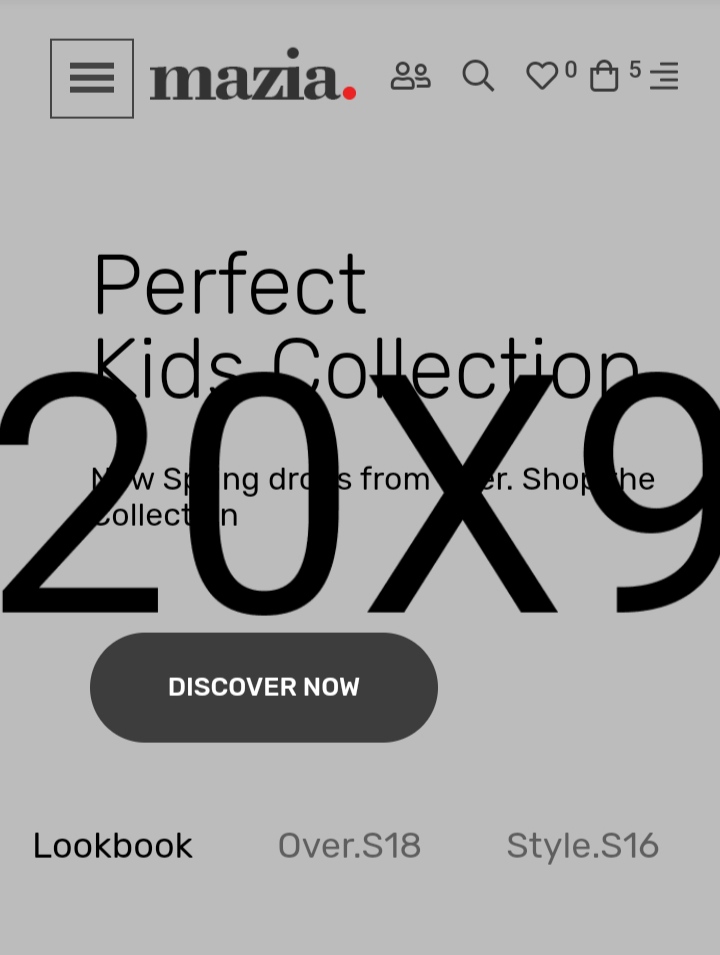This screenshot has height=955, width=720.
Task: Open the search icon
Action: click(478, 76)
